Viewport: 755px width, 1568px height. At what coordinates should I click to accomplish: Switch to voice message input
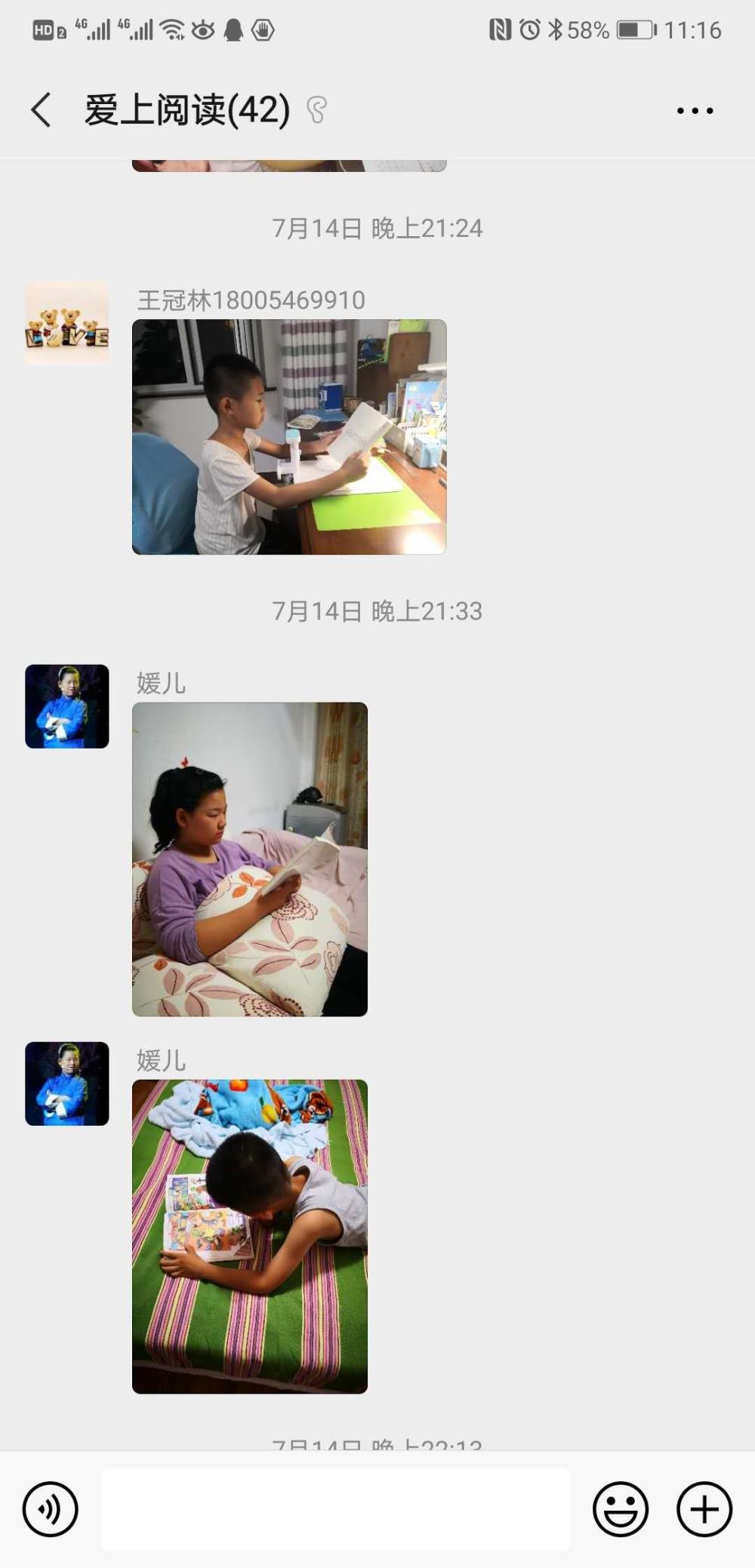(51, 1509)
